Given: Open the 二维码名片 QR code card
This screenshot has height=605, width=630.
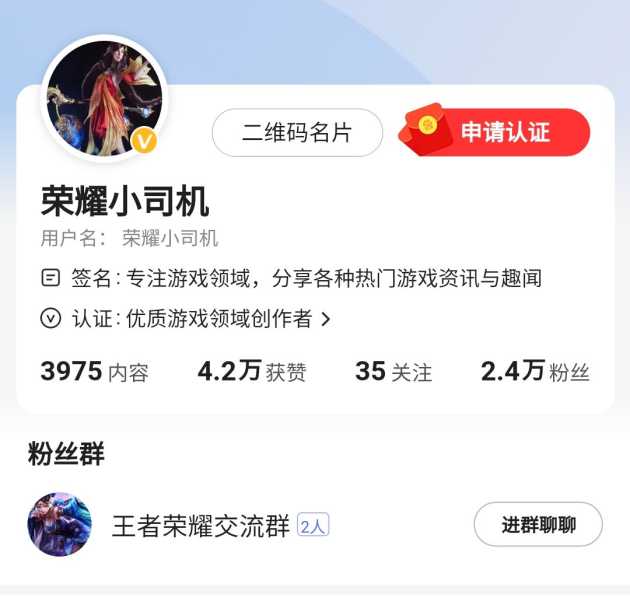Looking at the screenshot, I should (x=297, y=133).
